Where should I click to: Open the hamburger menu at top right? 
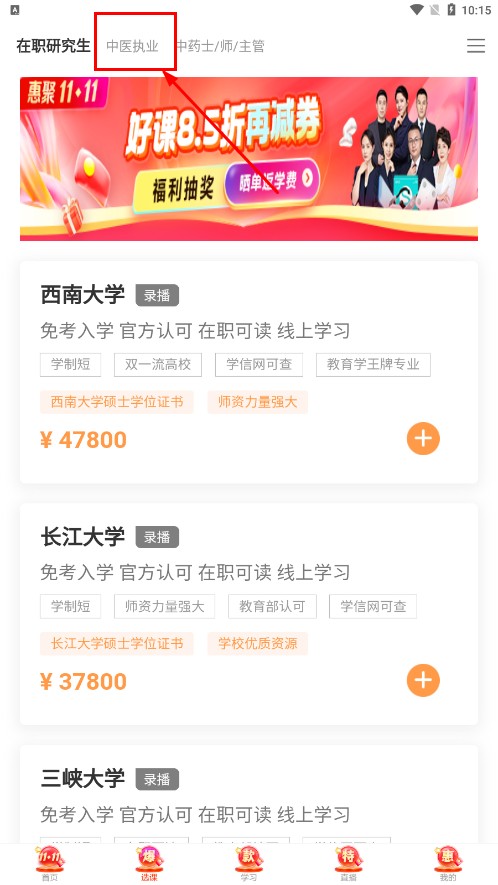[476, 46]
